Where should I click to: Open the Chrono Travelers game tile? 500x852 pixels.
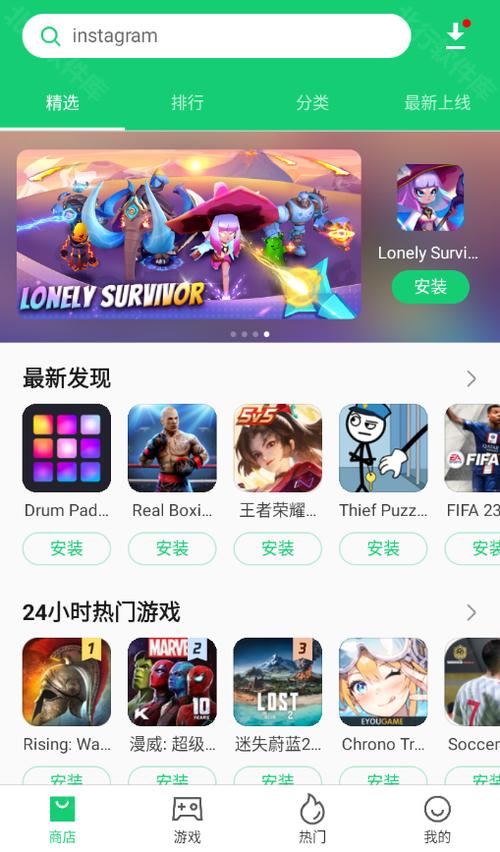coord(383,682)
